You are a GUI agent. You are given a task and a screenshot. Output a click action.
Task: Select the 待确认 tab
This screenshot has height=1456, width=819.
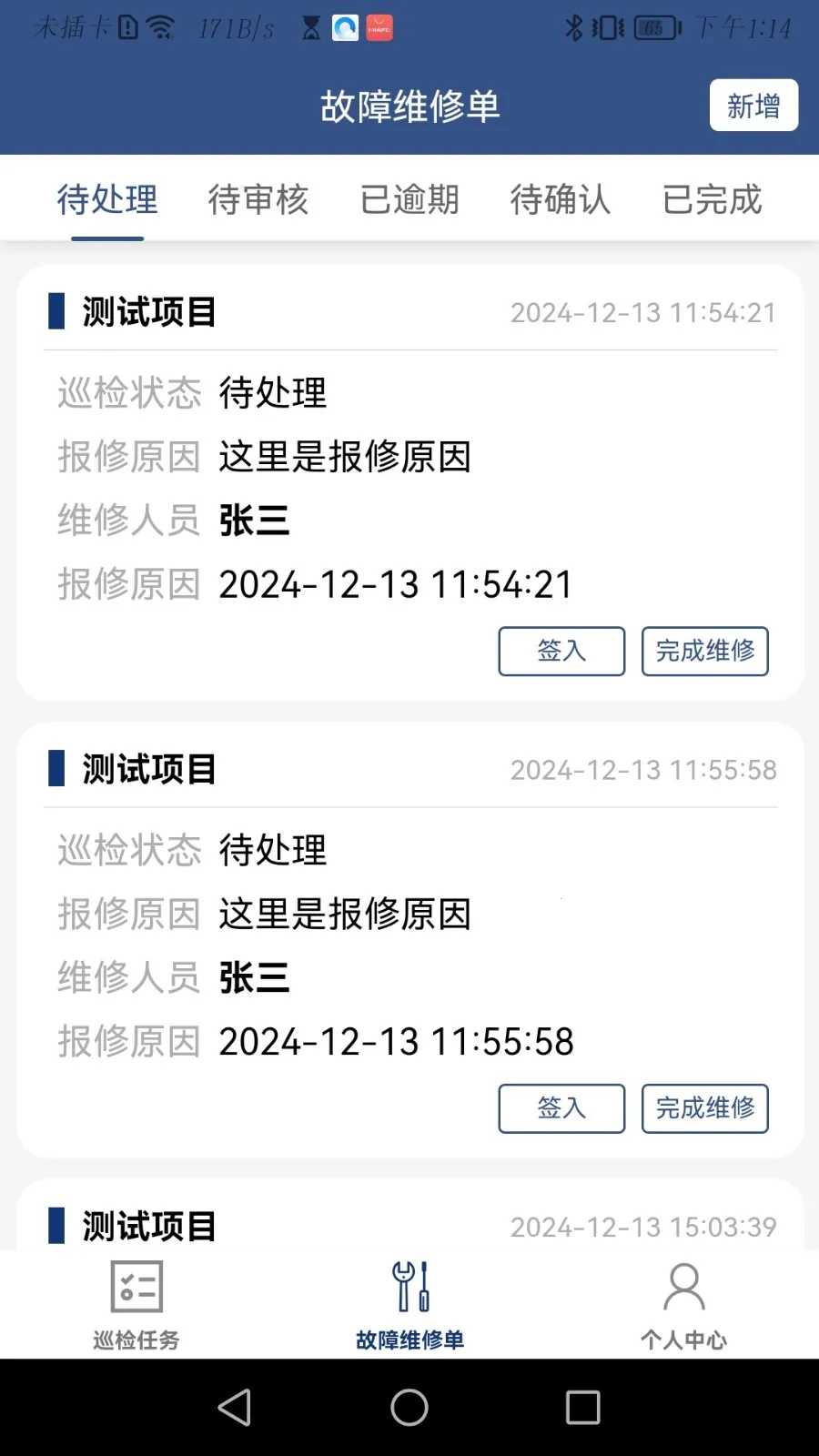pos(561,200)
